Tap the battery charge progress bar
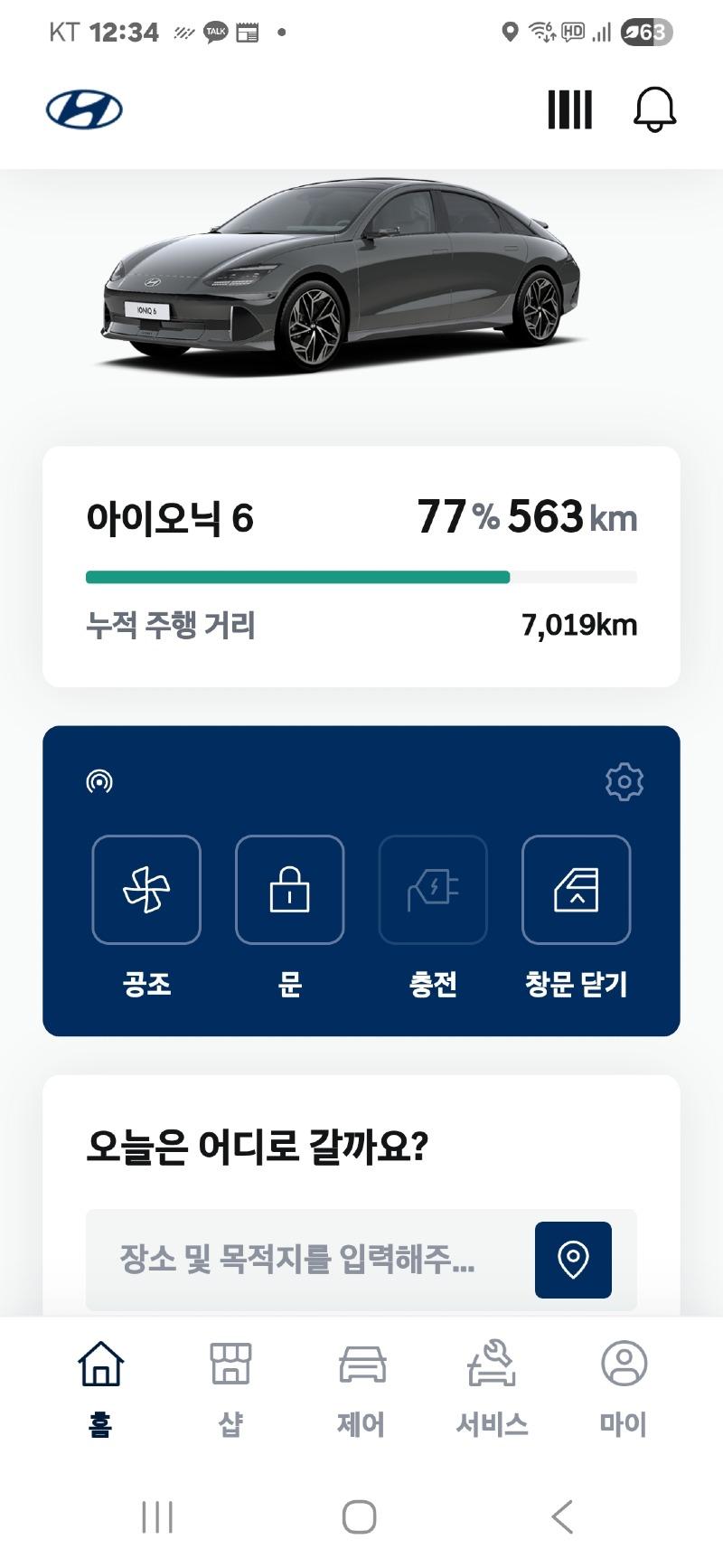 click(x=361, y=574)
